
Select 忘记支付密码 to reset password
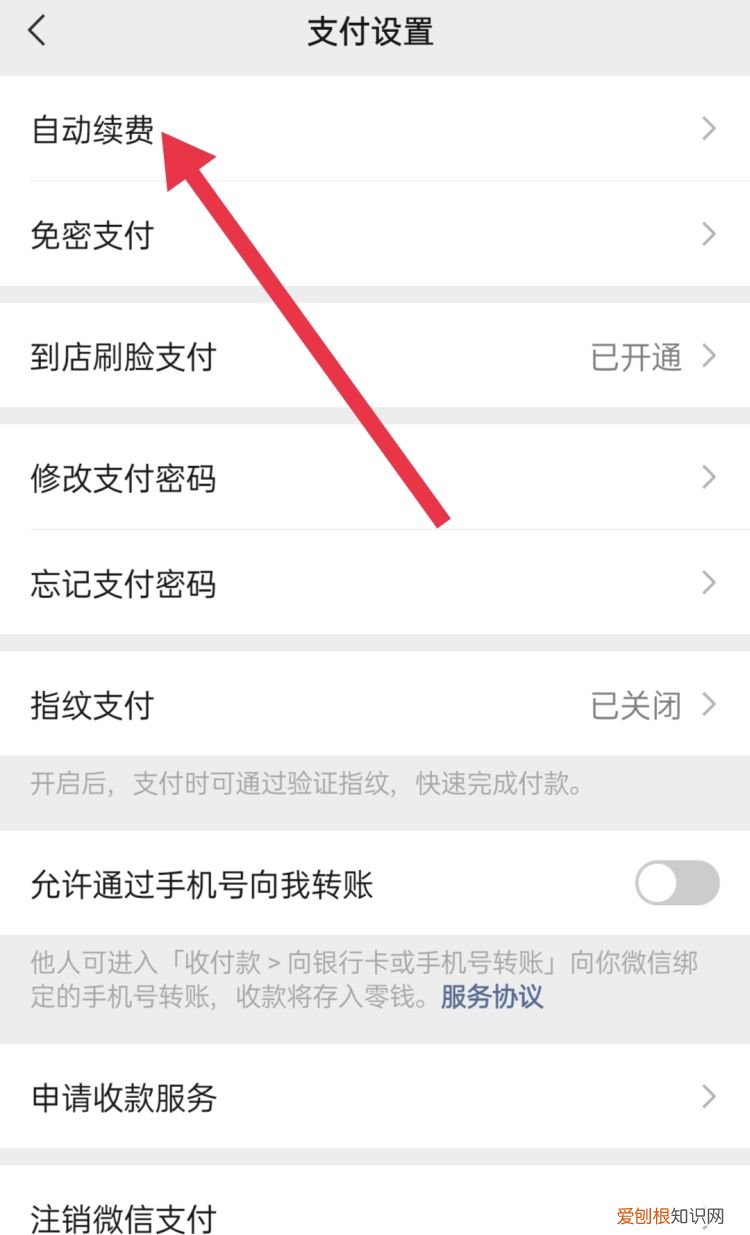124,584
